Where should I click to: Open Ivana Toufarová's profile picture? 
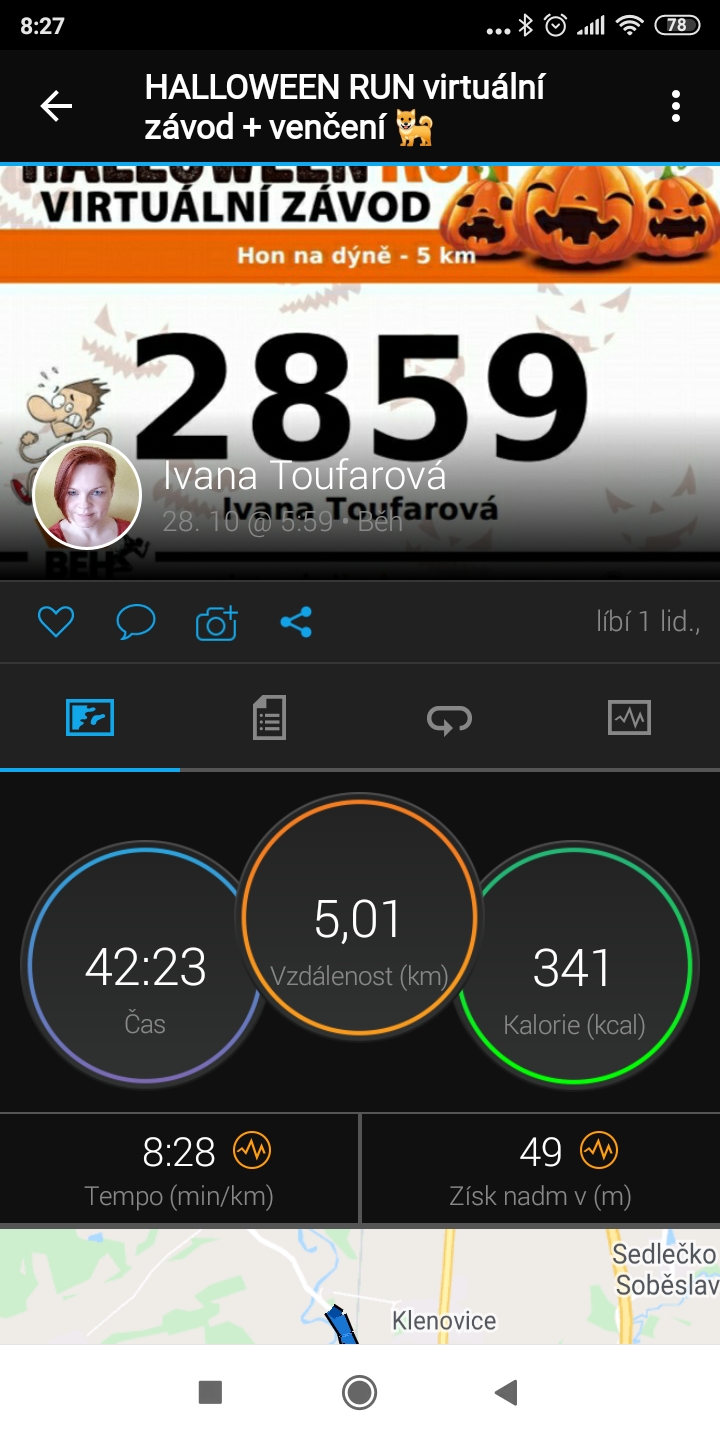tap(87, 495)
